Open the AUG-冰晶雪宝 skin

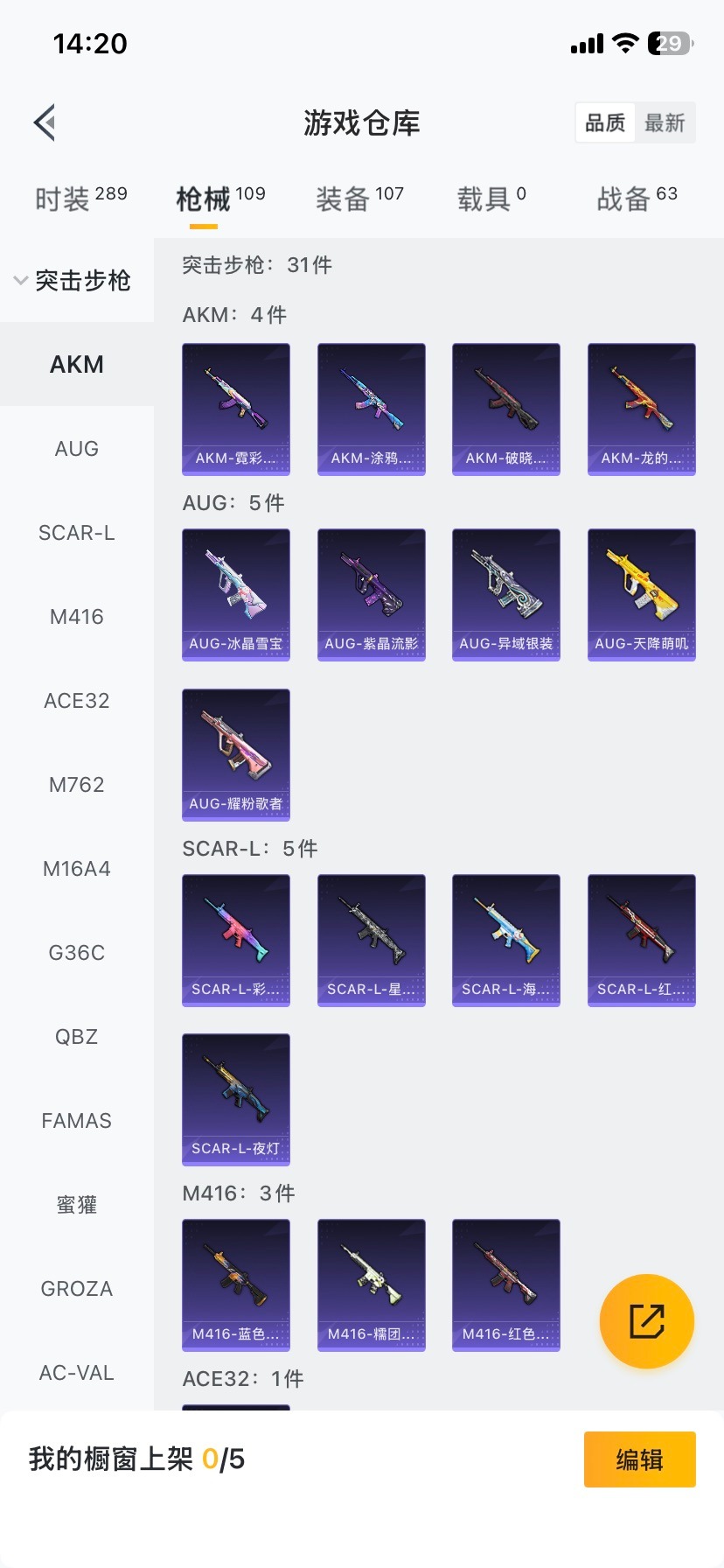click(236, 594)
